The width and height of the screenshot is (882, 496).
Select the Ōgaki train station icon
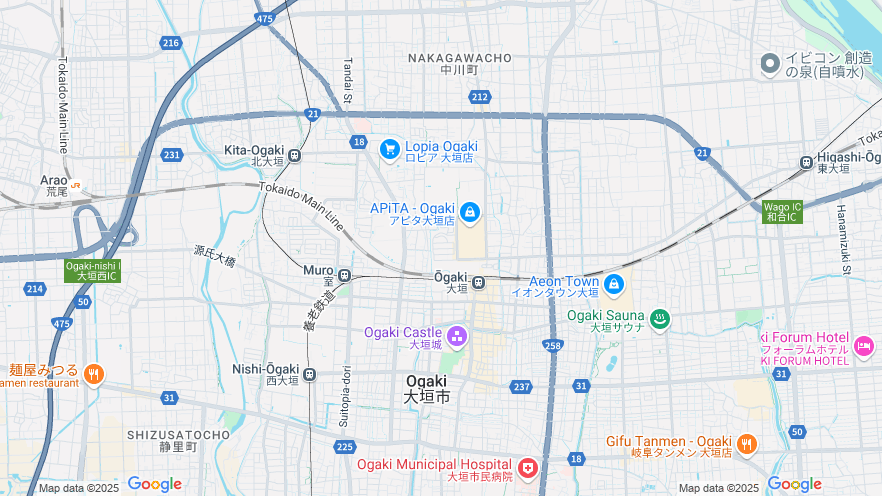coord(479,282)
